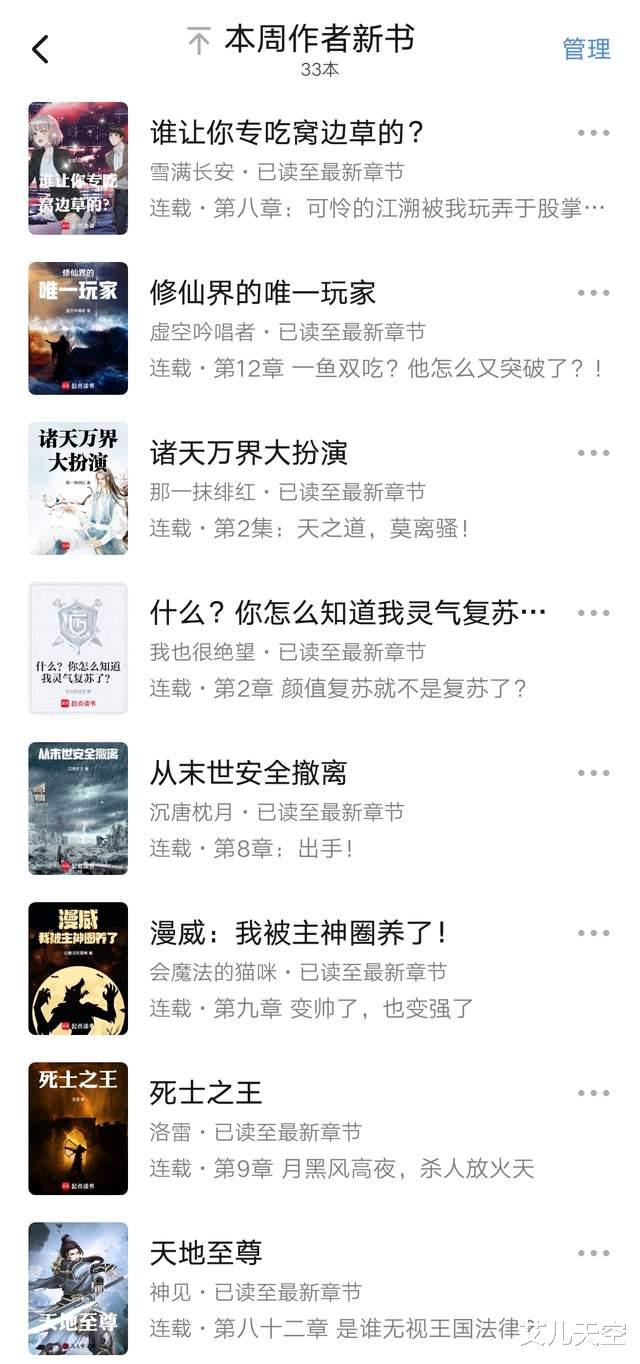Screen dimensions: 640x1364
Task: Tap the pin-to-top arrow beside 本周作者新书
Action: pos(199,42)
